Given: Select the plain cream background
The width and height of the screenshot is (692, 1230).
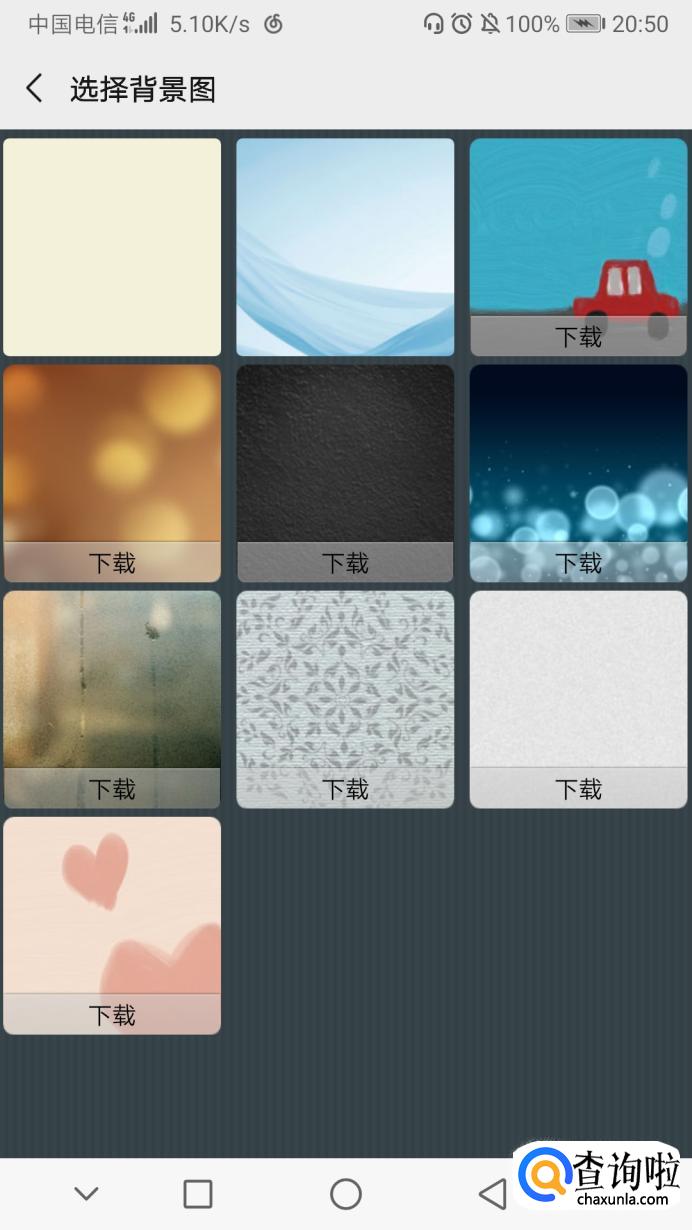Looking at the screenshot, I should 112,247.
